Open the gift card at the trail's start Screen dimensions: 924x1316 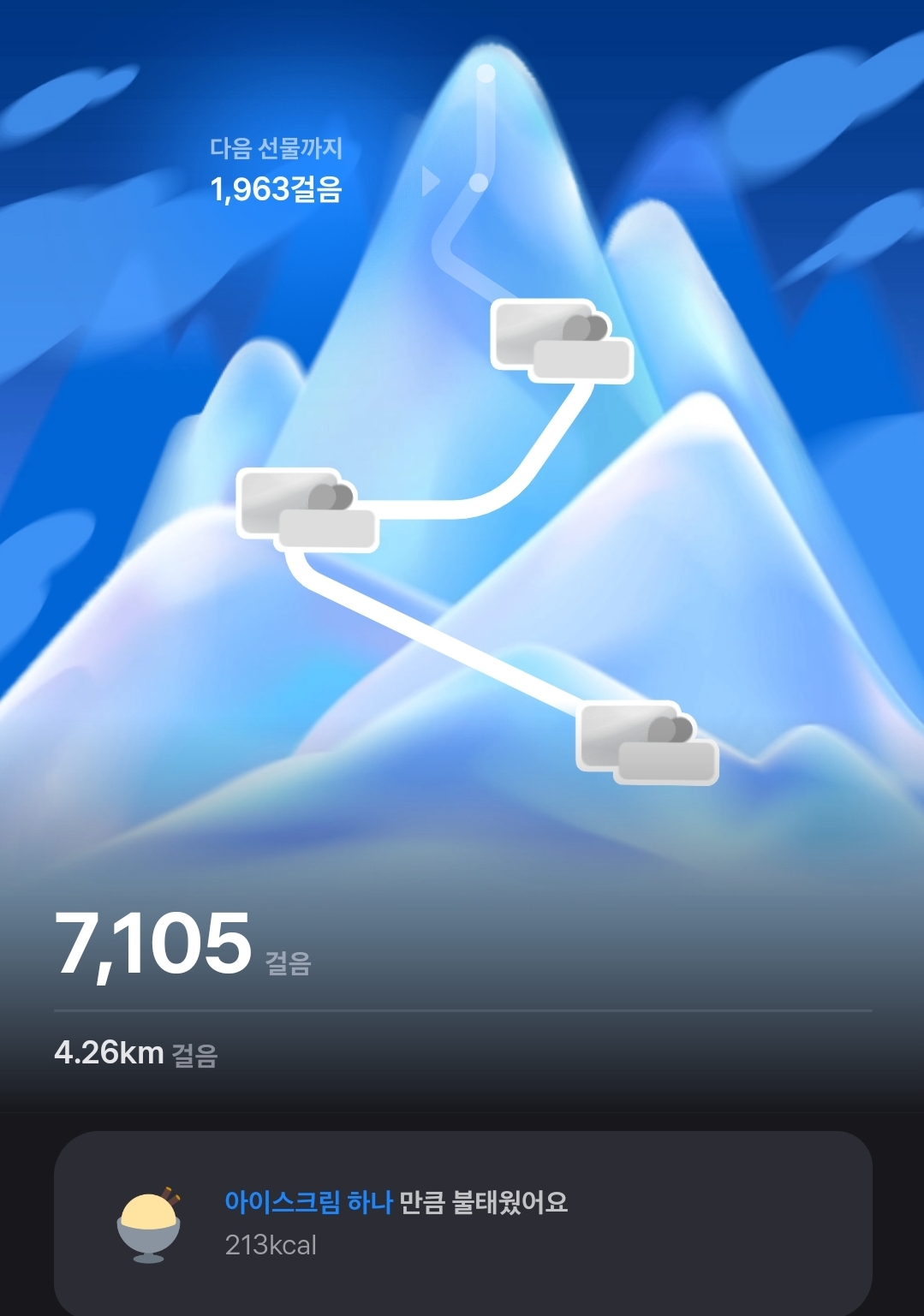[x=647, y=742]
